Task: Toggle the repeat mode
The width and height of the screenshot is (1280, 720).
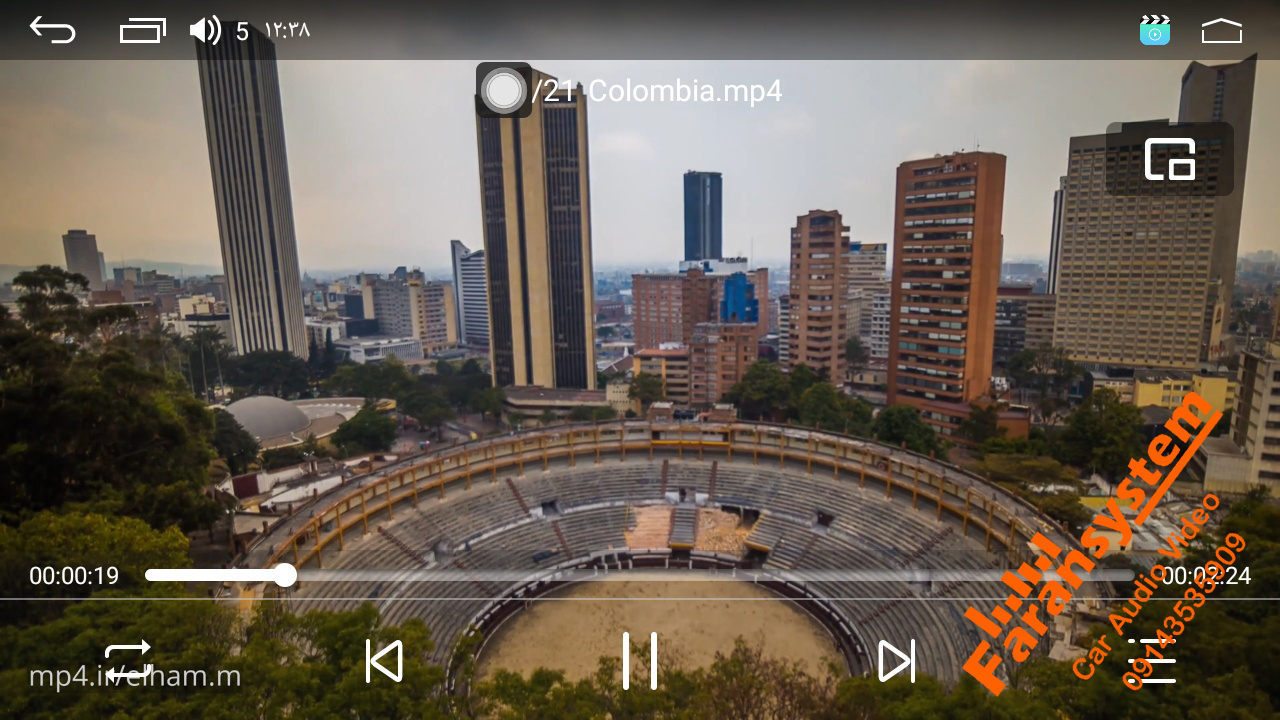Action: click(128, 661)
